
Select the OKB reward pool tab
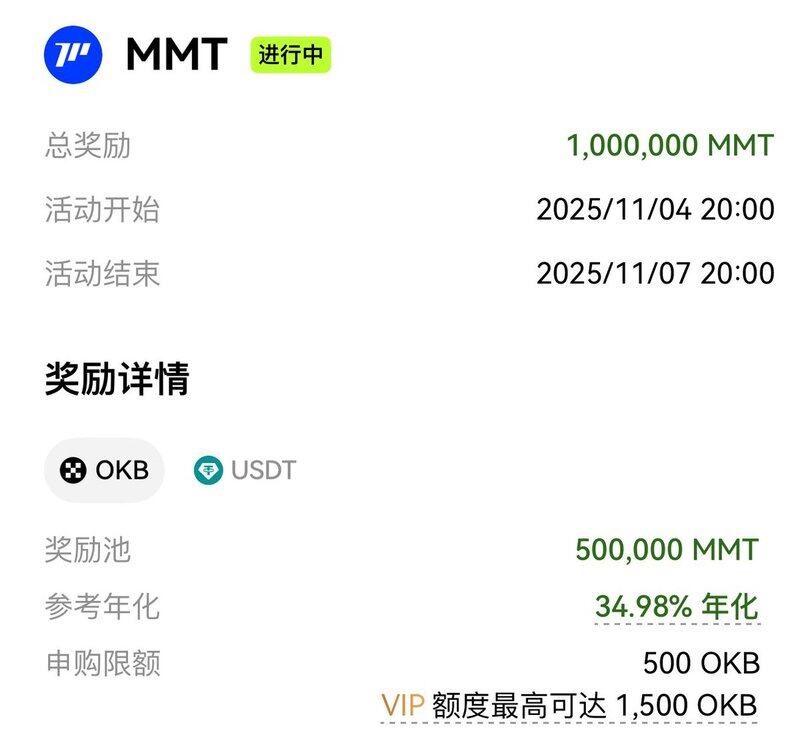click(x=104, y=470)
